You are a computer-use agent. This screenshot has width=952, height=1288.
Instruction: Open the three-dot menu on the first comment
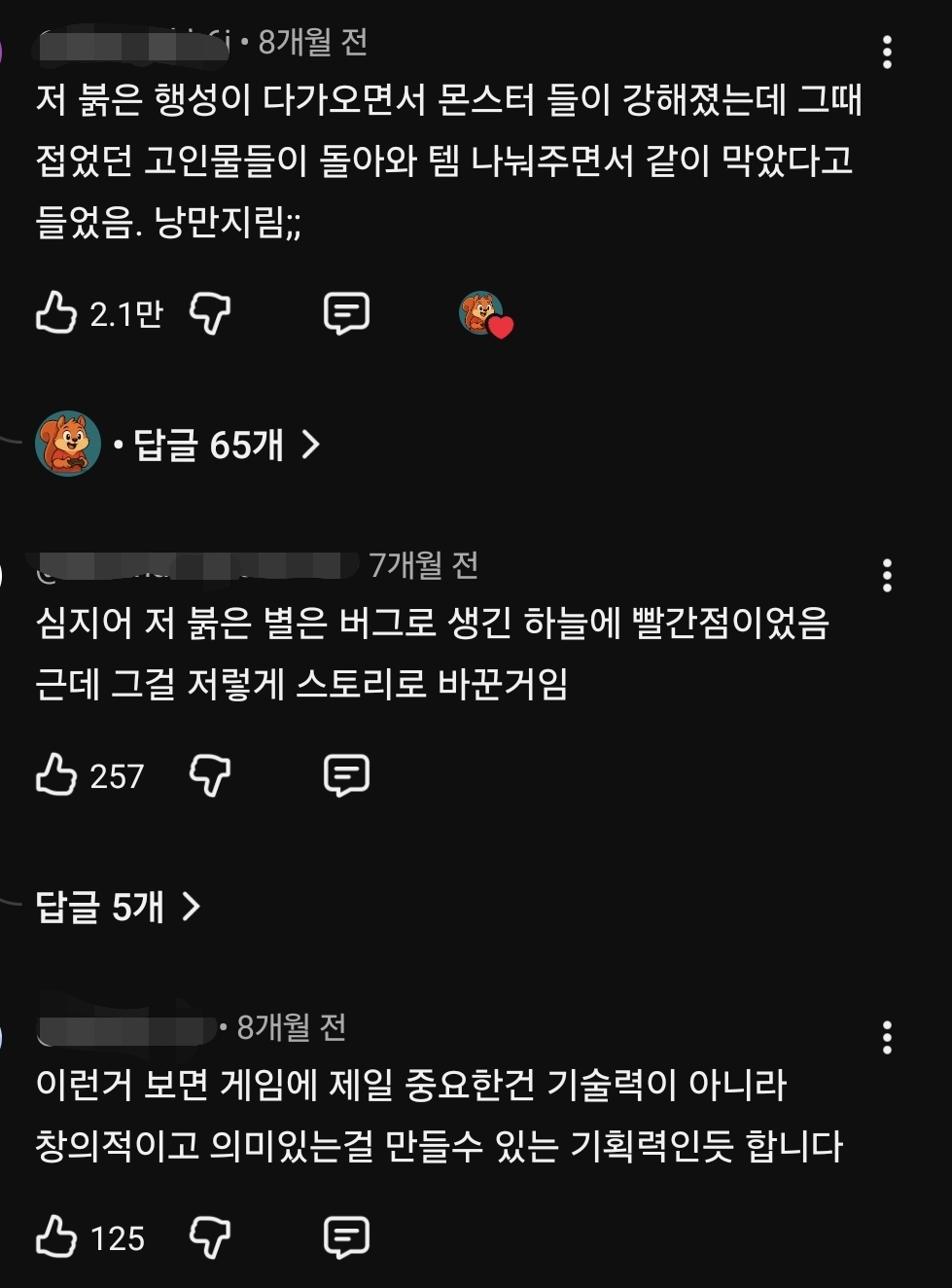887,51
